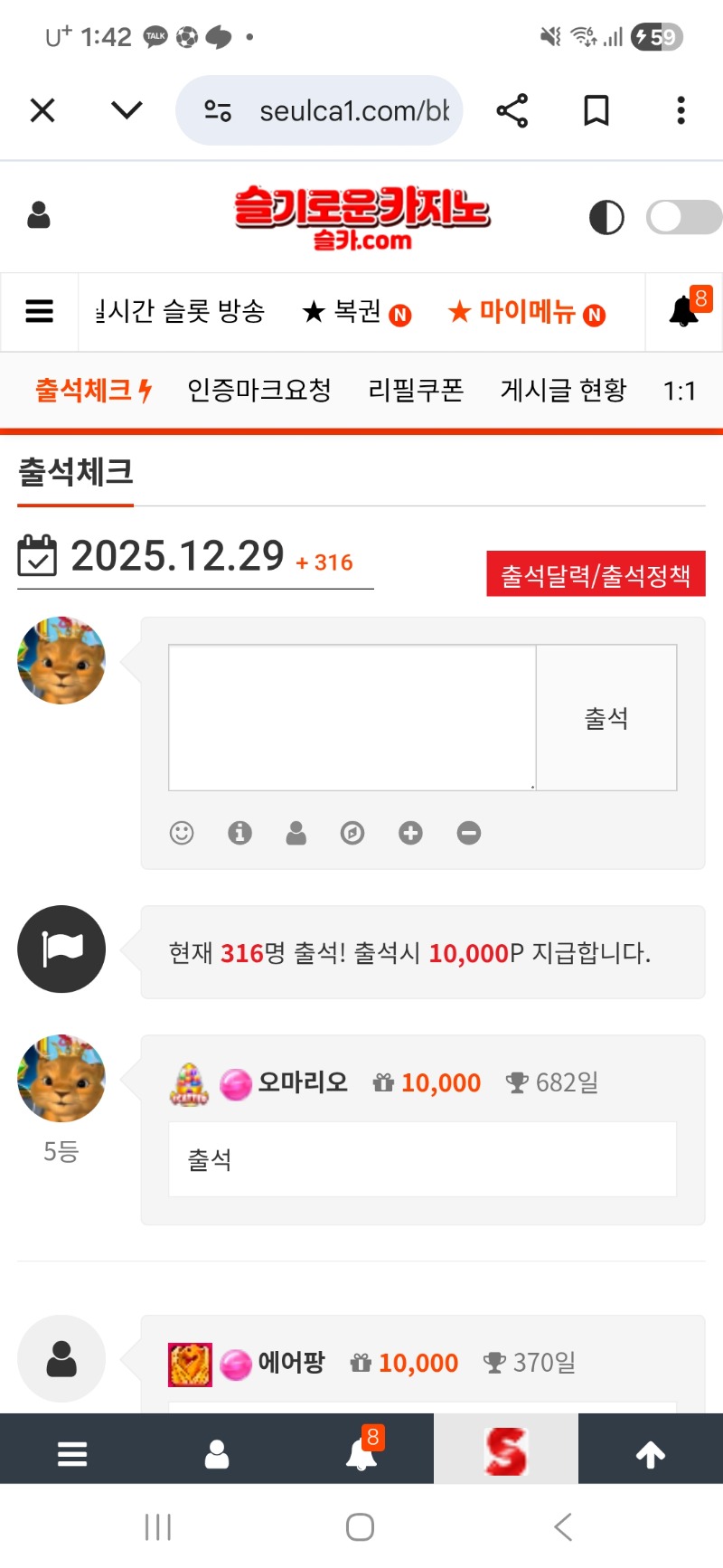
Task: Switch to the 게시글 현황 tab
Action: click(563, 391)
